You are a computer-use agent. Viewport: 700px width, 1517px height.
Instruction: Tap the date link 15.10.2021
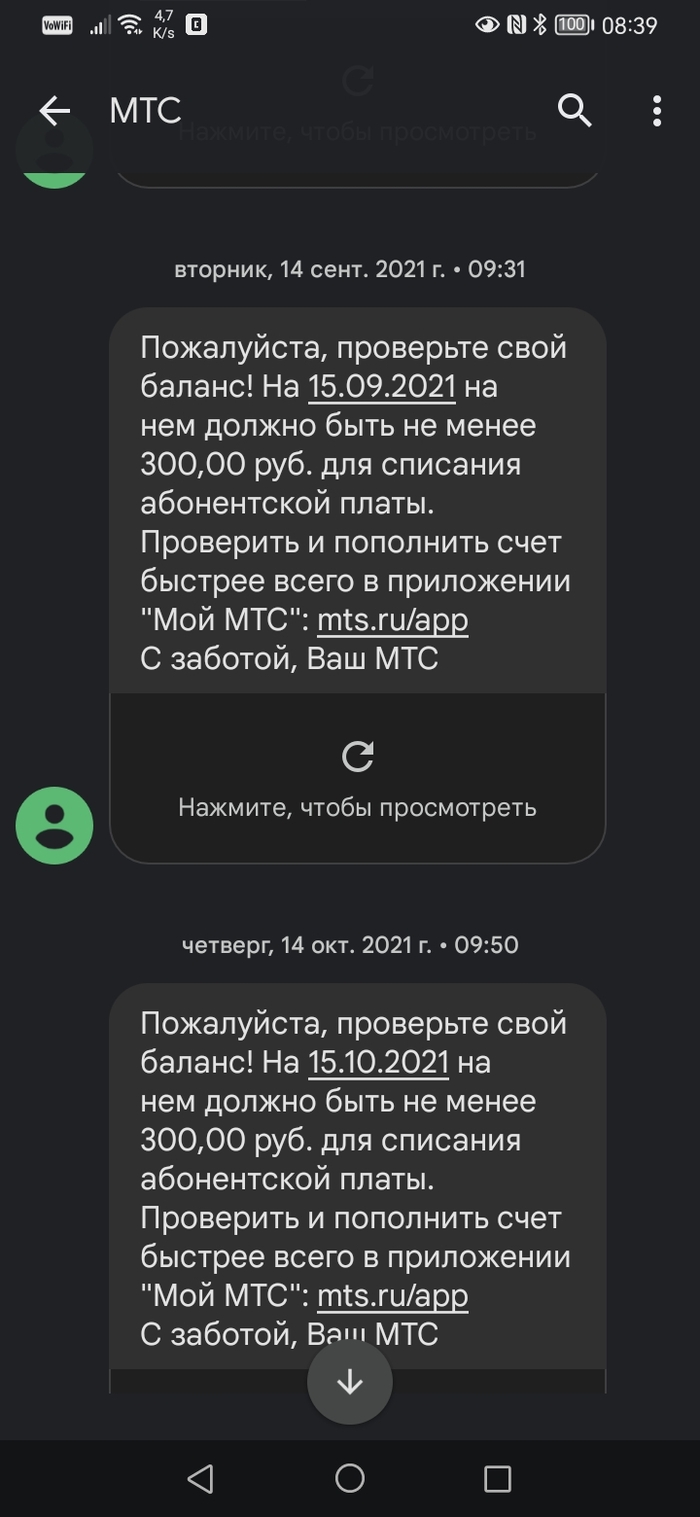pos(378,1063)
